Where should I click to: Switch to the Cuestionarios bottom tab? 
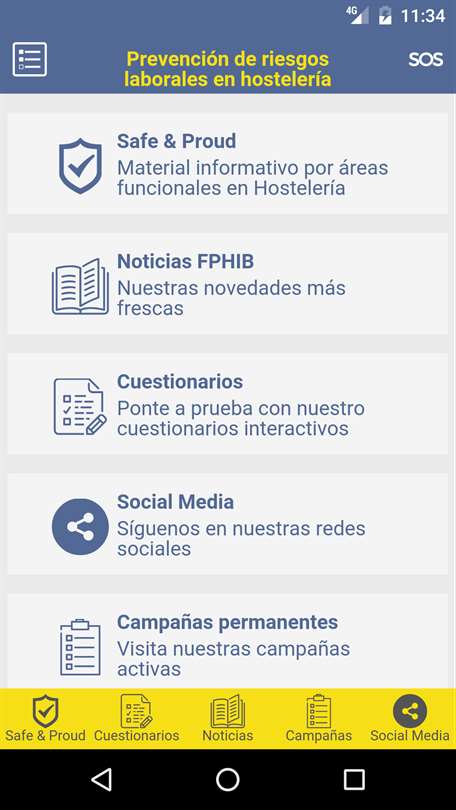[136, 719]
